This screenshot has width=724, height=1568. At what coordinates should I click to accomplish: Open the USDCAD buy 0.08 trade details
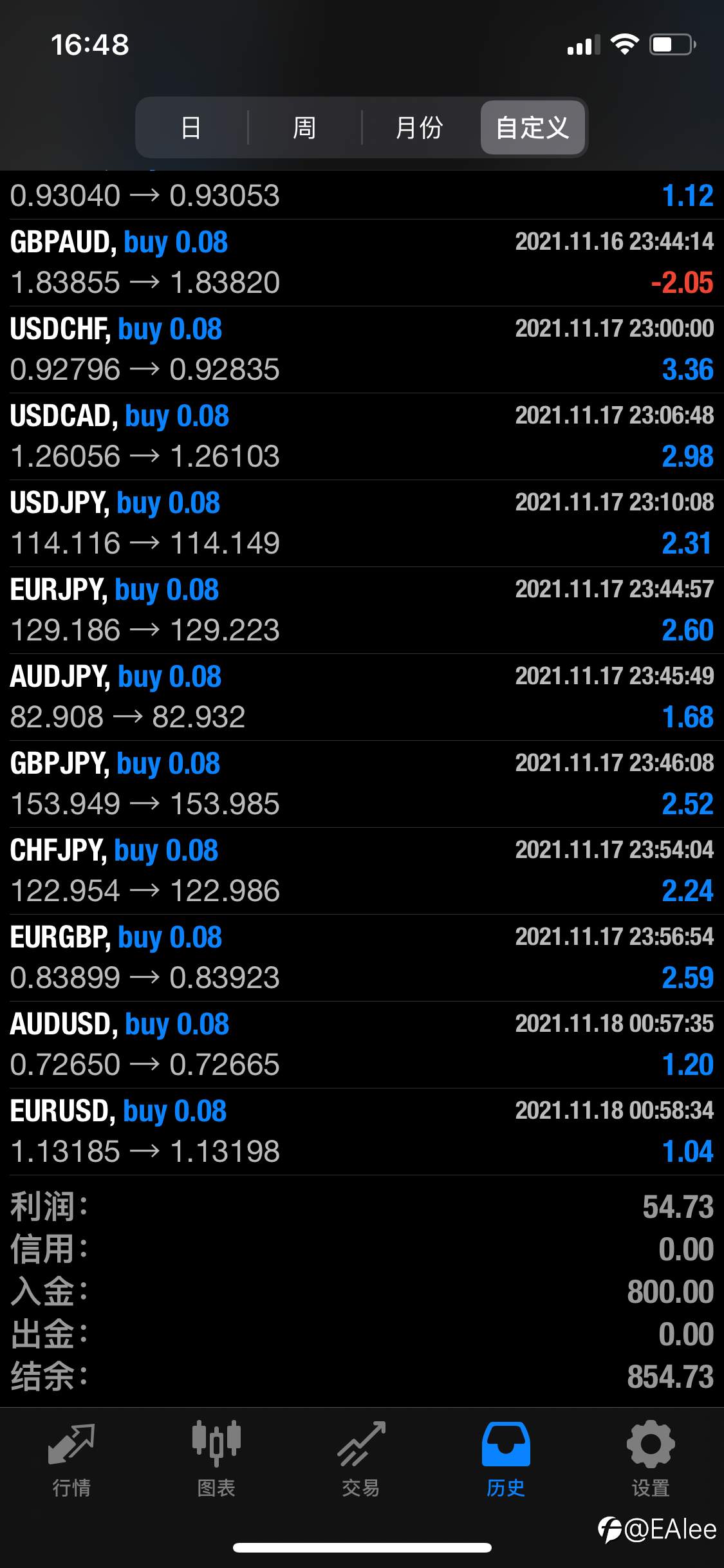pyautogui.click(x=362, y=436)
